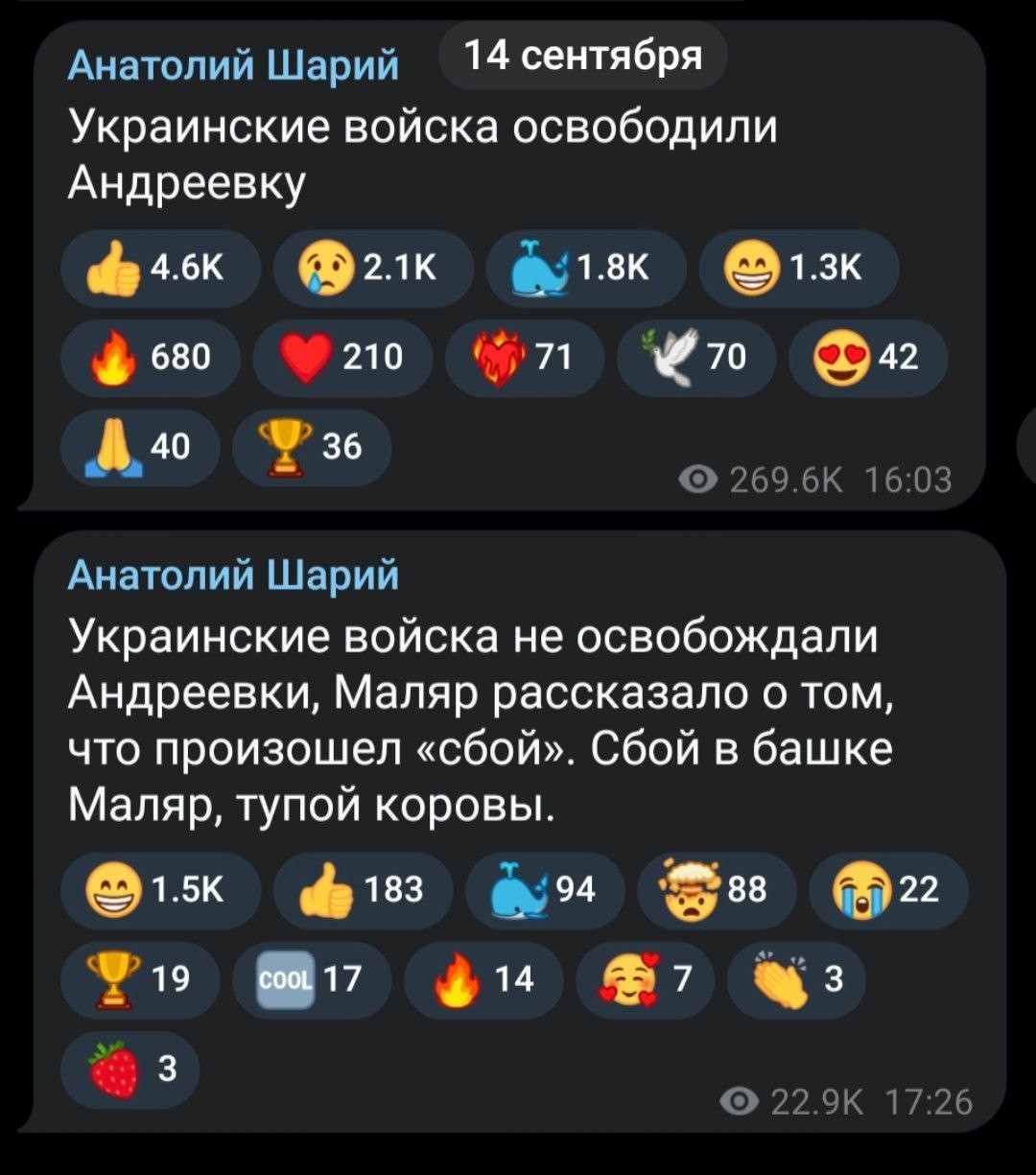React with the burning heart showing 71
This screenshot has height=1175, width=1036.
(524, 359)
